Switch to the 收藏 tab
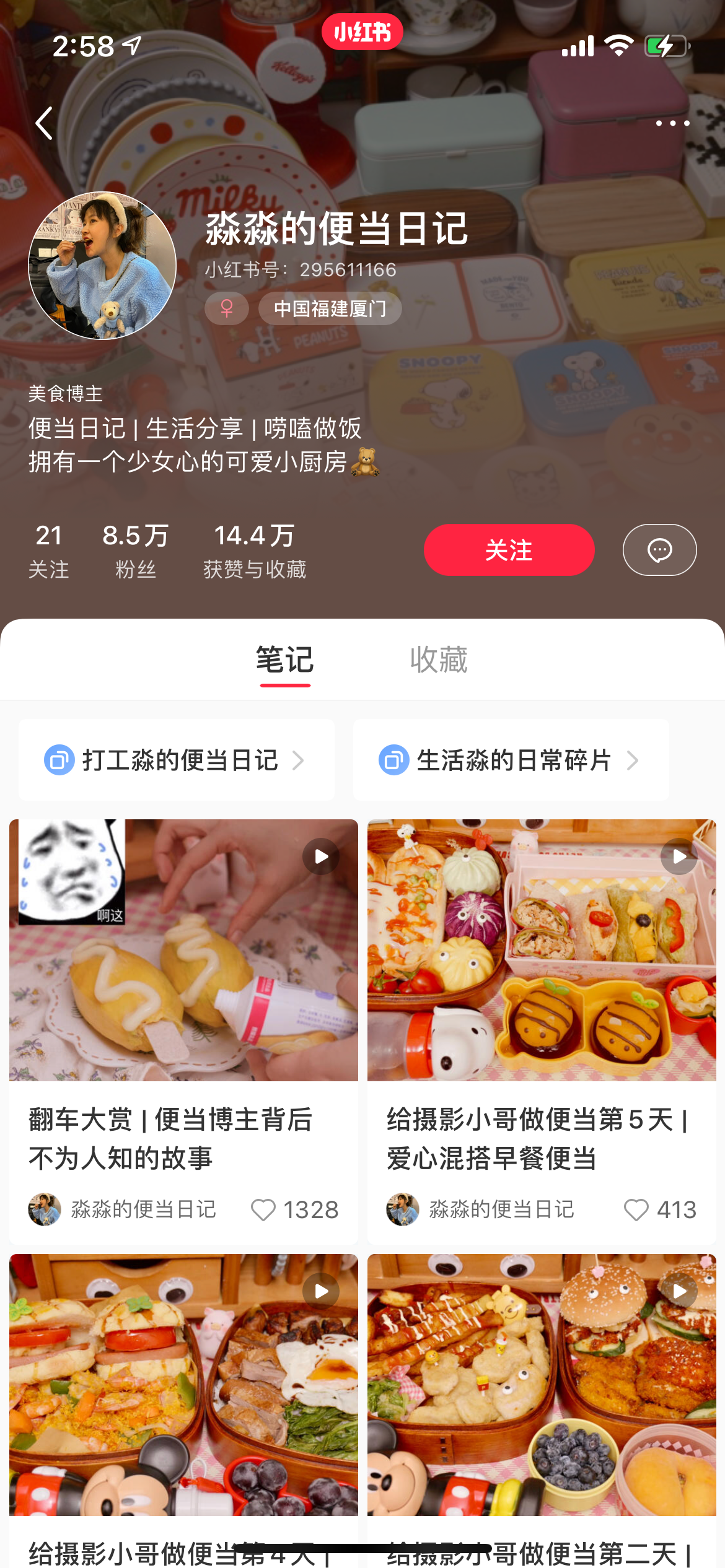This screenshot has height=1568, width=725. [439, 660]
